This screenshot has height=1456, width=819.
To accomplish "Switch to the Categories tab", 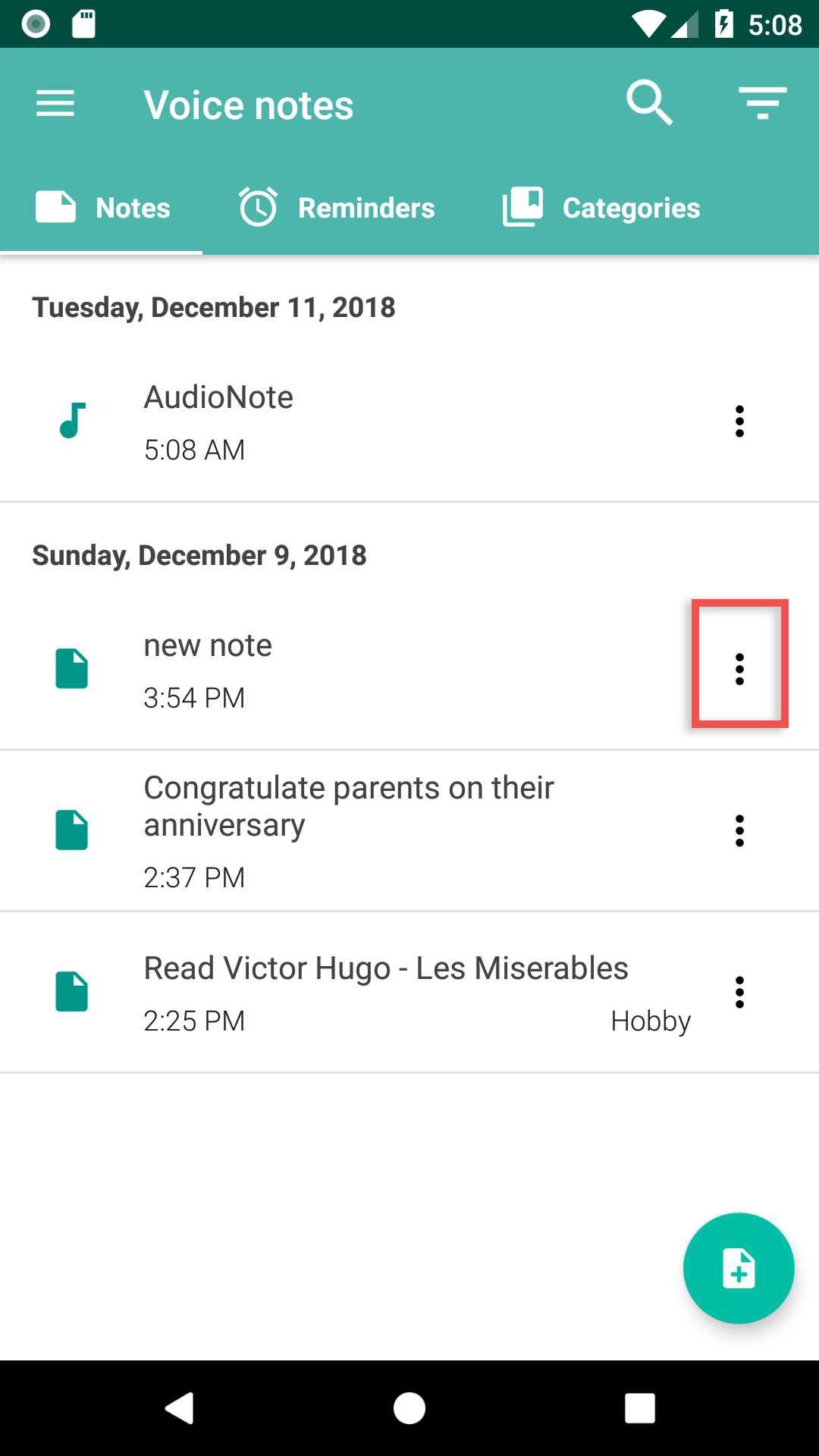I will 601,208.
